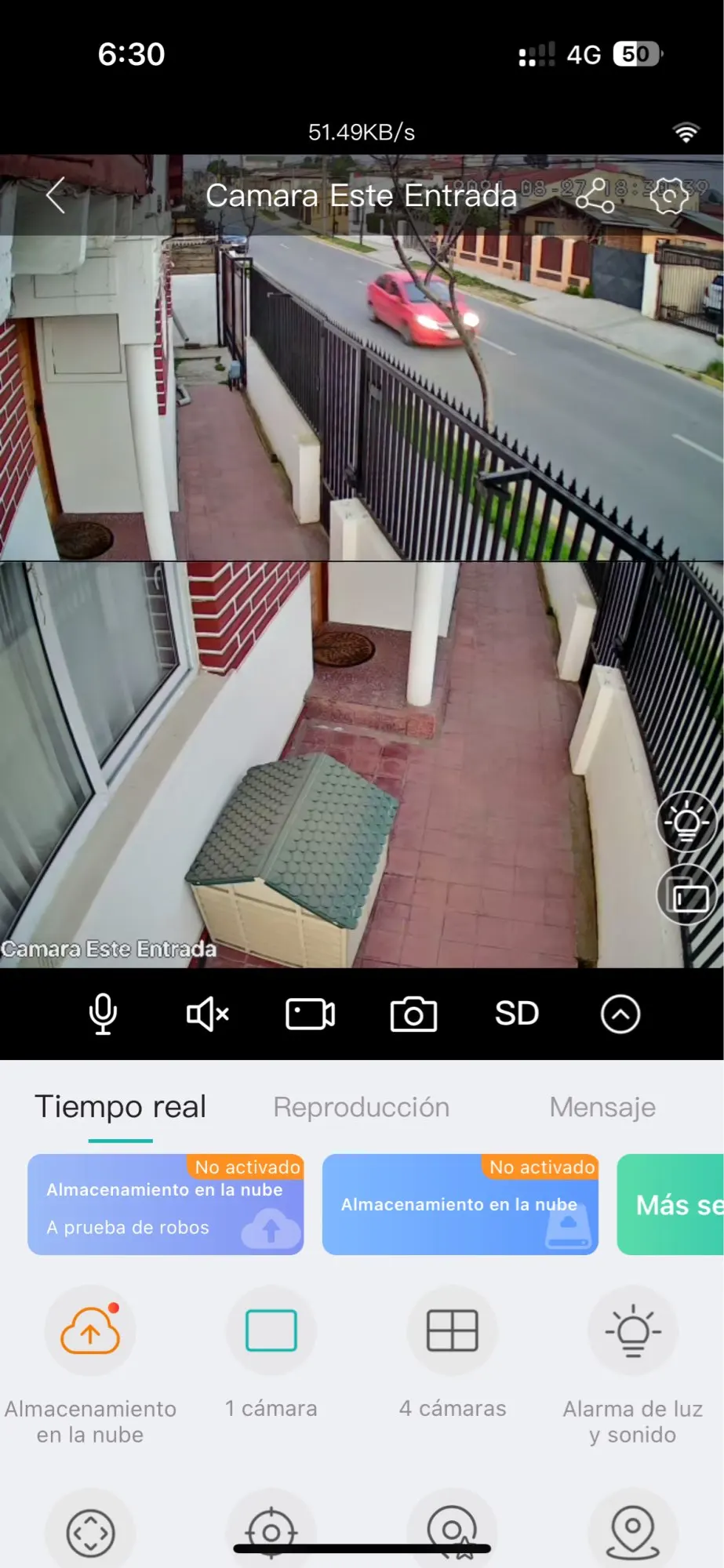Take a snapshot of the live view
This screenshot has width=724, height=1568.
click(413, 1014)
